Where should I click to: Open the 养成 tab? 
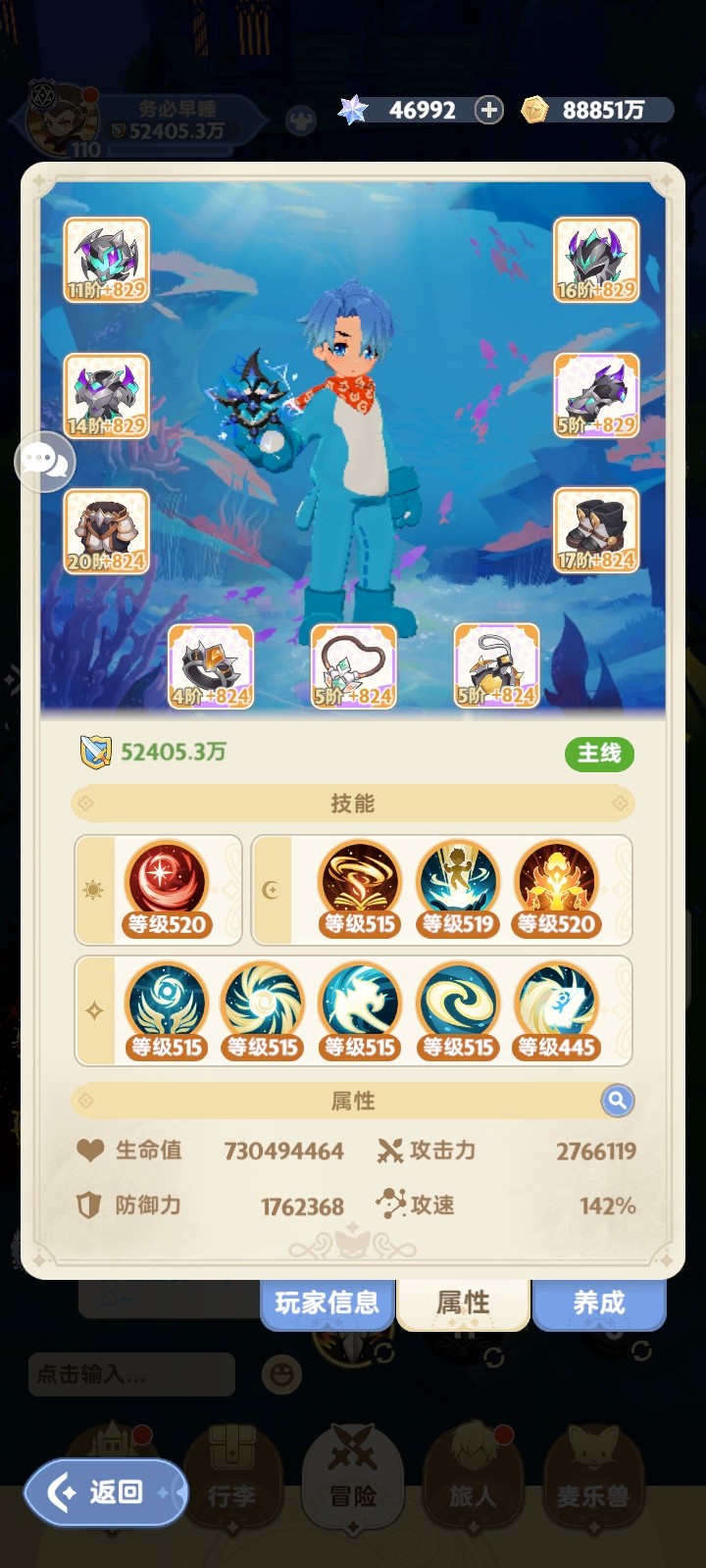coord(598,1303)
